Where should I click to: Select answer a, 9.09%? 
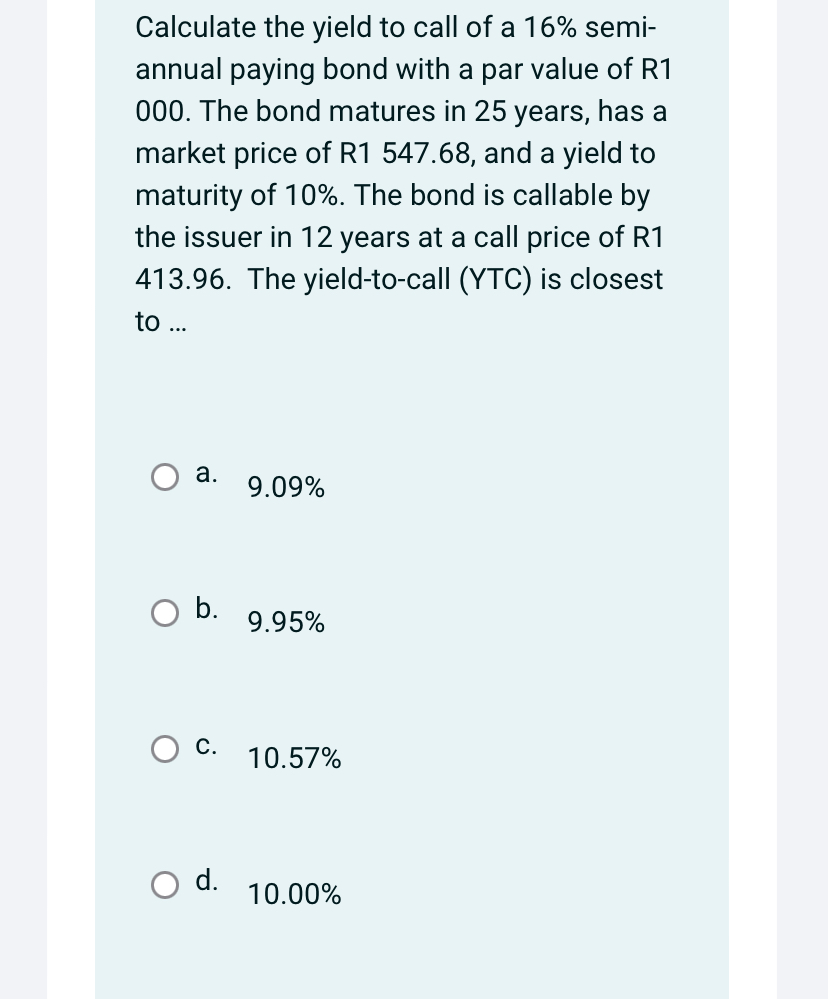(166, 478)
